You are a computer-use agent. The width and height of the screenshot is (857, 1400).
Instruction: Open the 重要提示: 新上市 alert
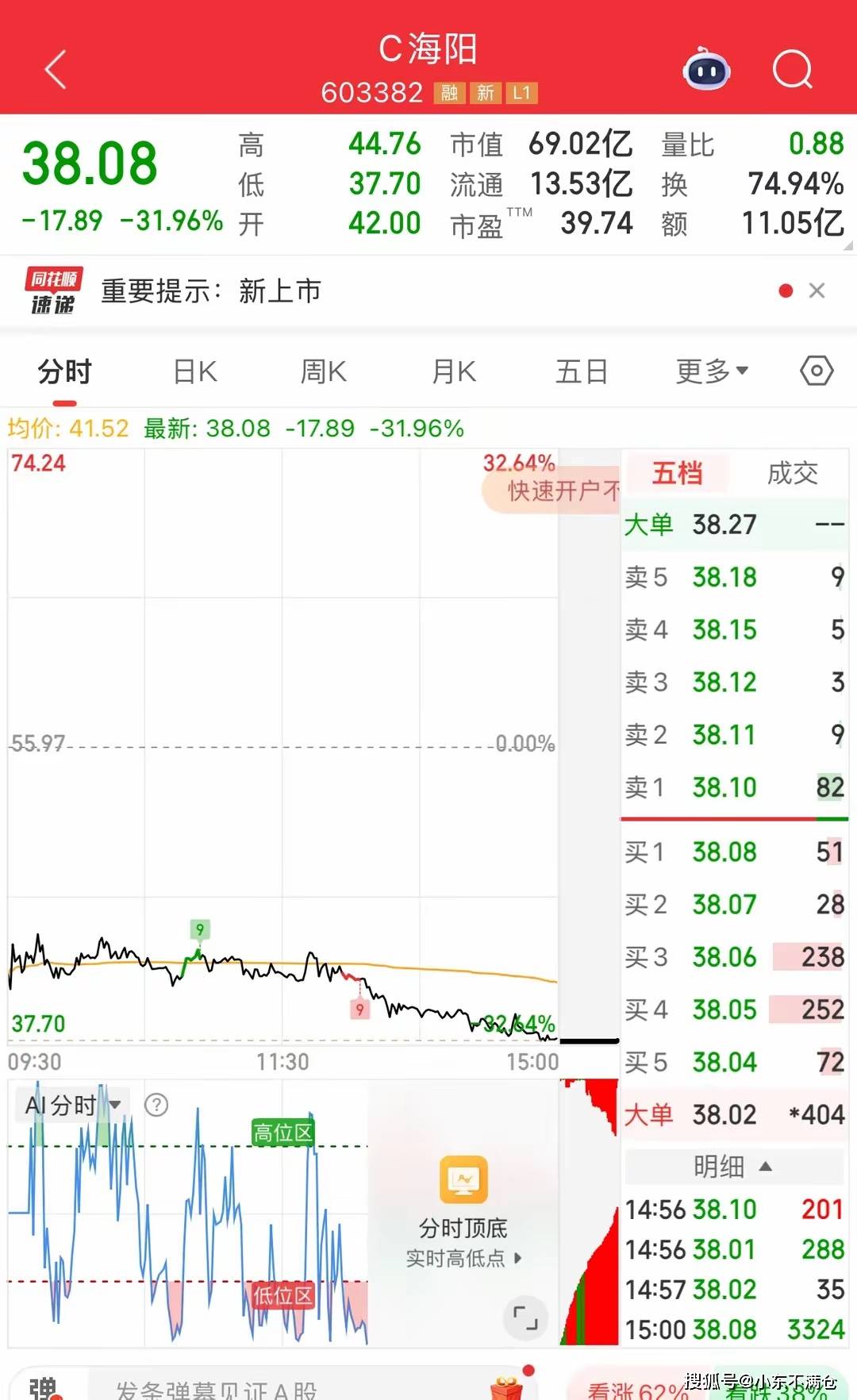[x=211, y=291]
